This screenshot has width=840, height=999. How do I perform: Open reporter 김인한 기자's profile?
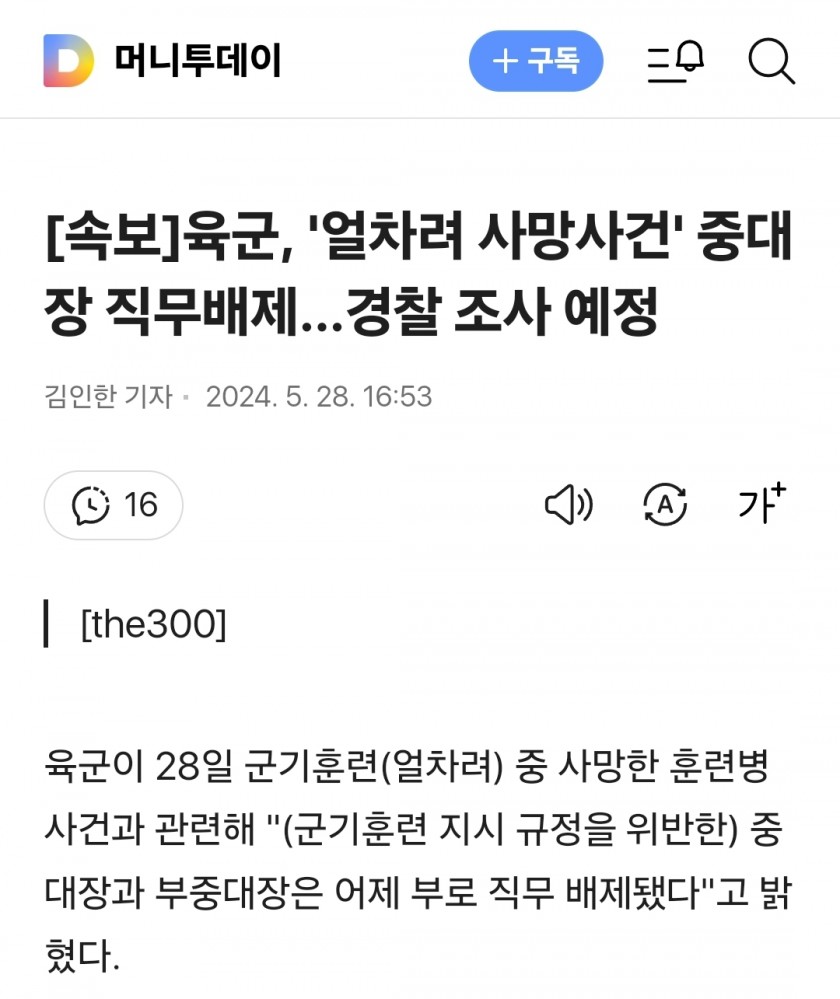108,396
